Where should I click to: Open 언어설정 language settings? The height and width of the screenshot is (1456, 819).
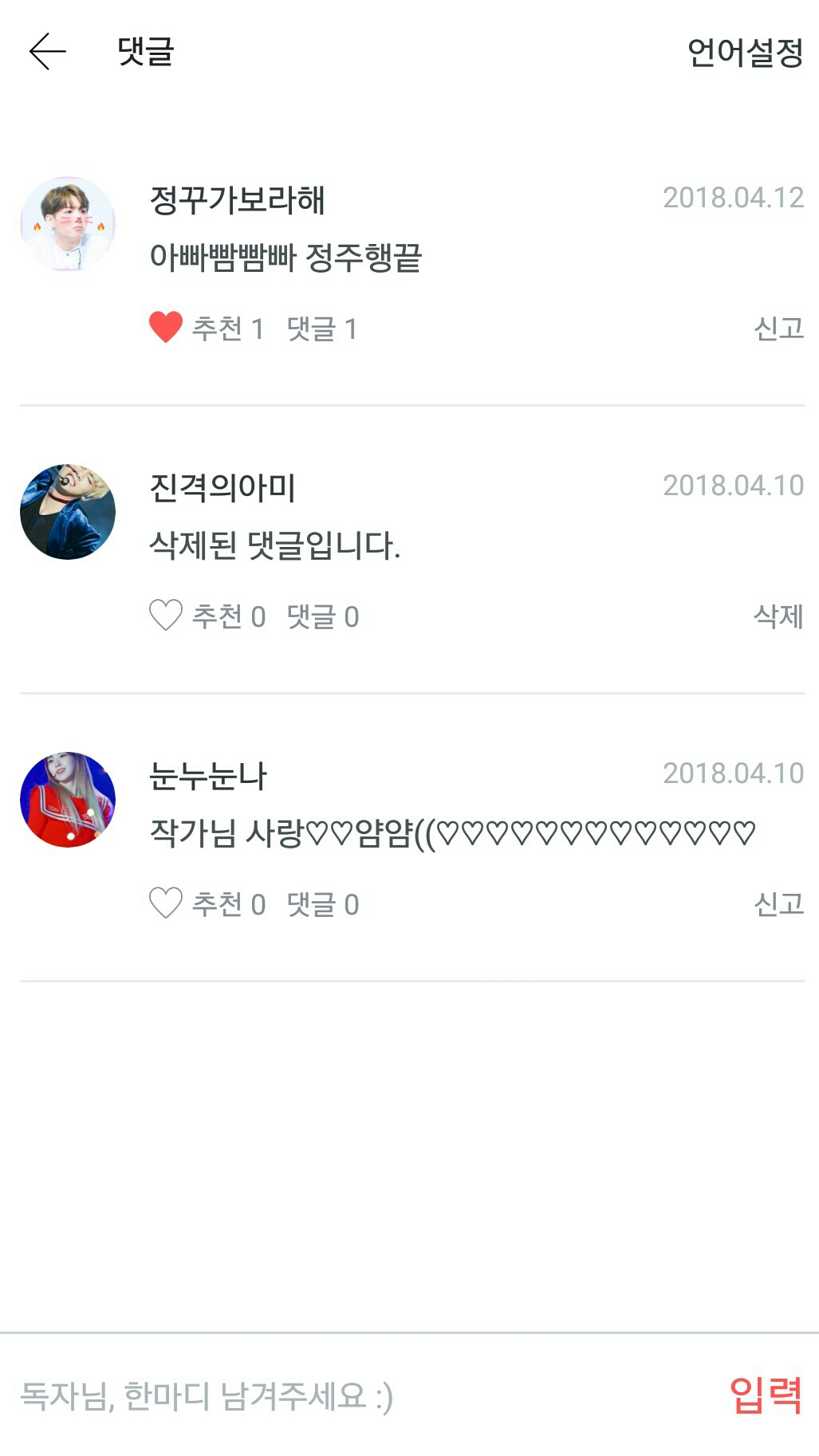click(744, 53)
